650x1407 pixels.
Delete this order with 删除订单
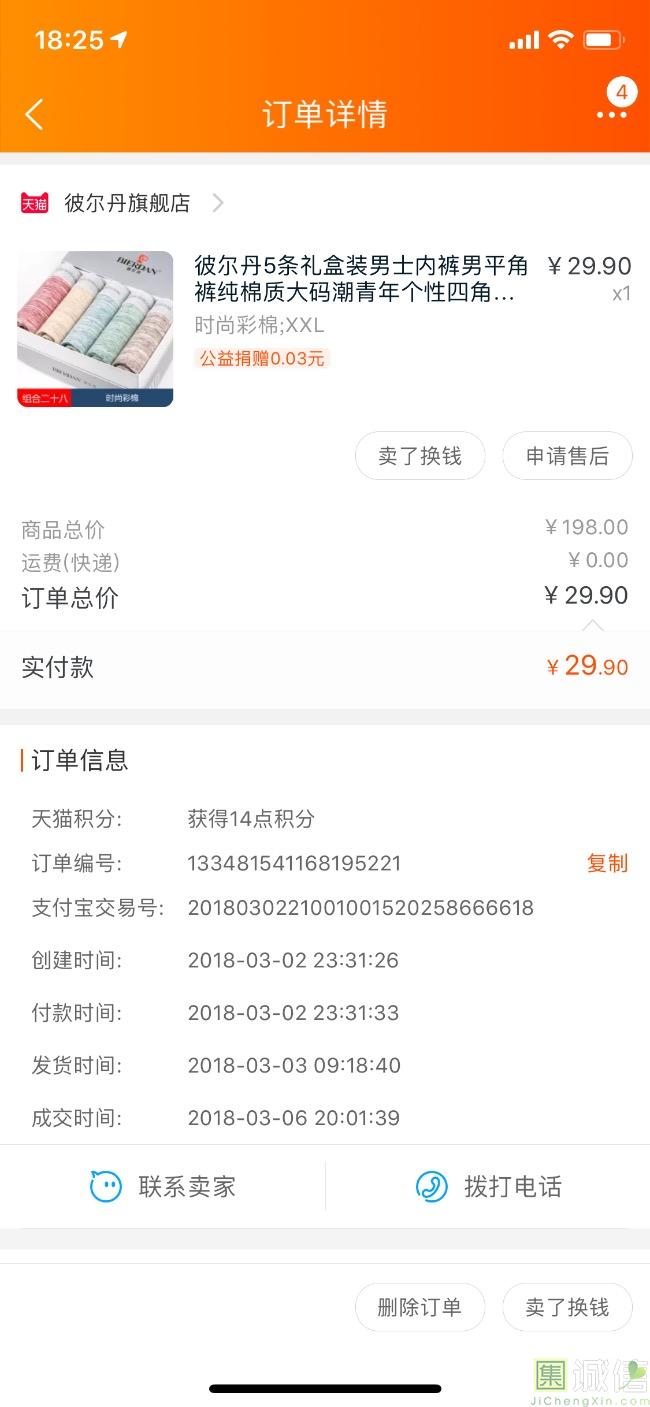(x=420, y=1307)
